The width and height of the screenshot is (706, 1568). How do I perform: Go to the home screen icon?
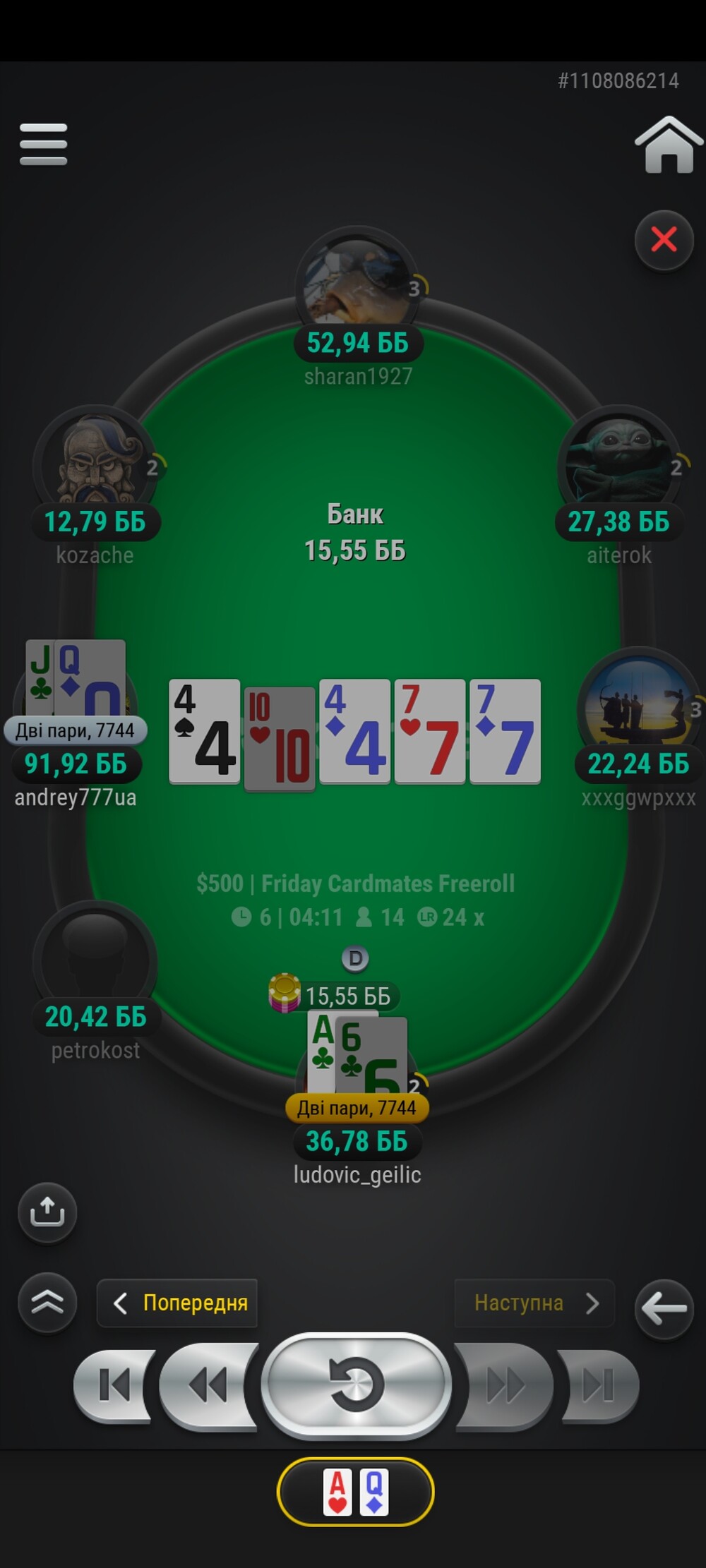[669, 145]
